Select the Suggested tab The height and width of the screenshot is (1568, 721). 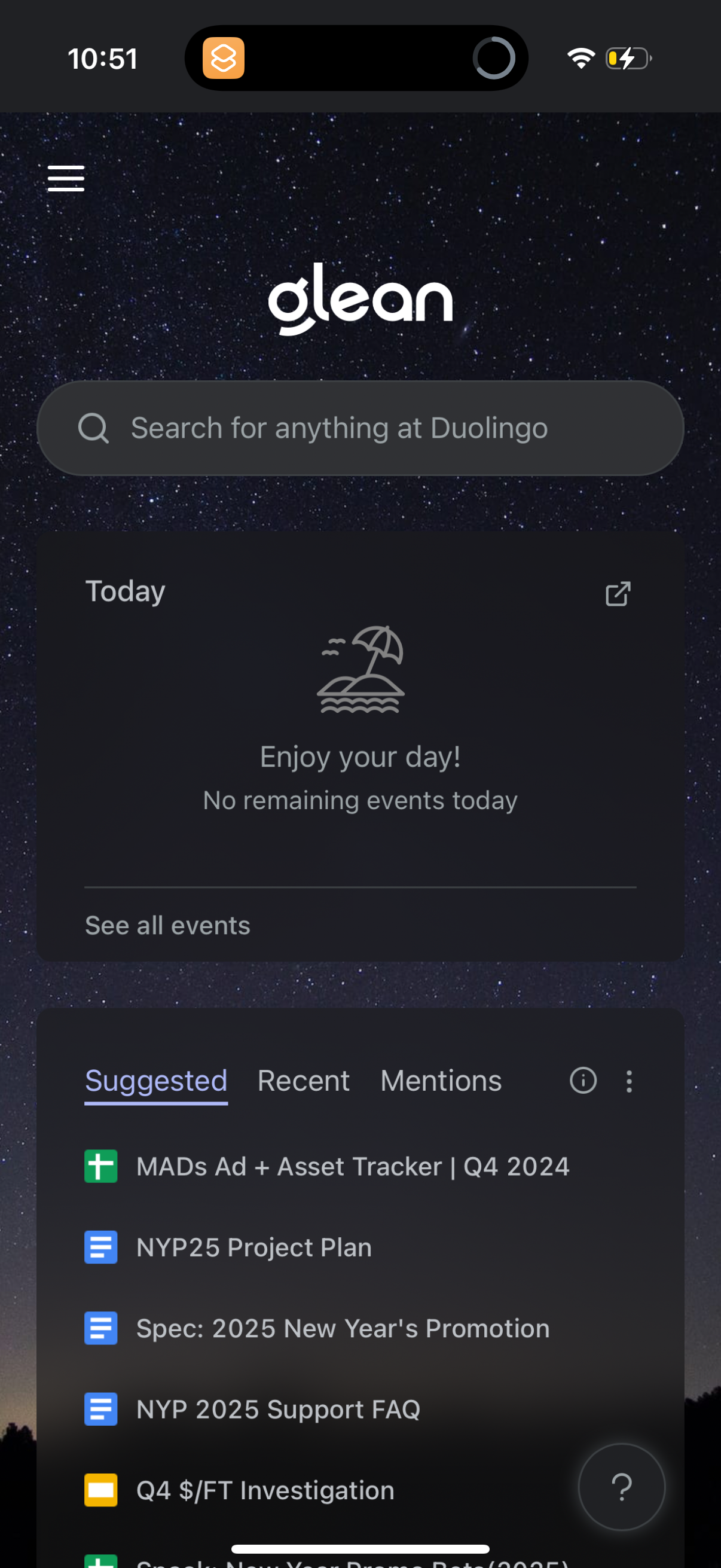coord(156,1081)
